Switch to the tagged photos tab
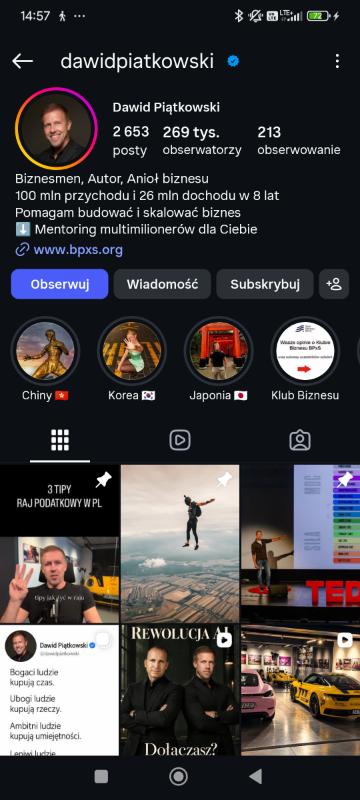Viewport: 360px width, 800px height. [300, 440]
